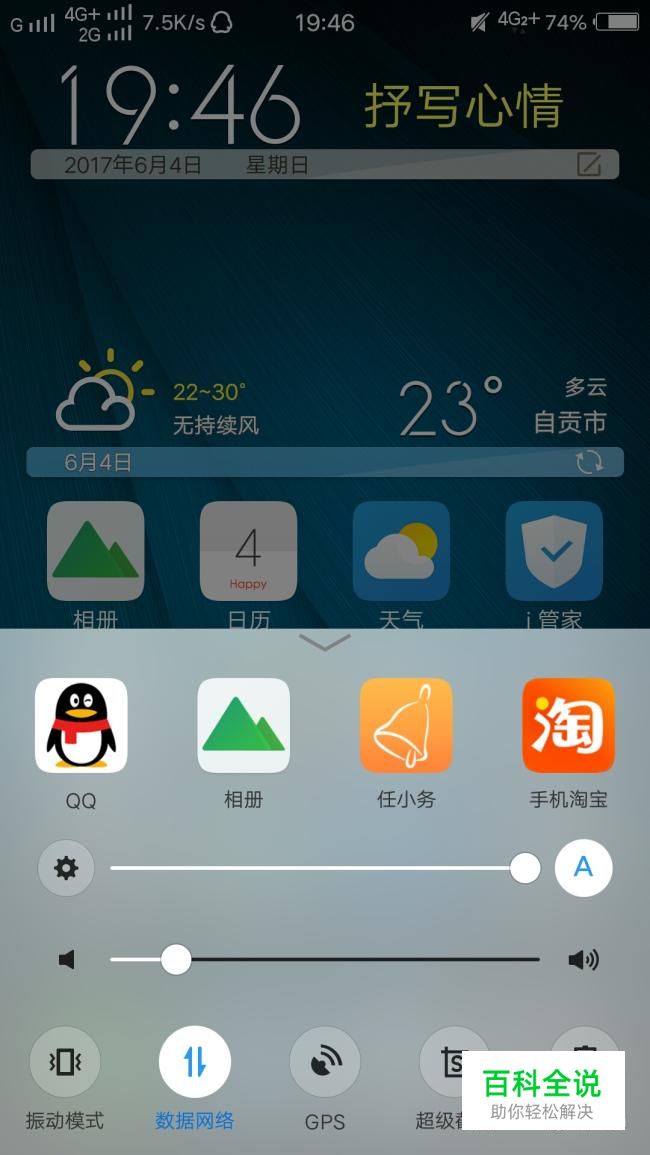This screenshot has width=650, height=1155.
Task: Launch 任小务 app
Action: (x=406, y=726)
